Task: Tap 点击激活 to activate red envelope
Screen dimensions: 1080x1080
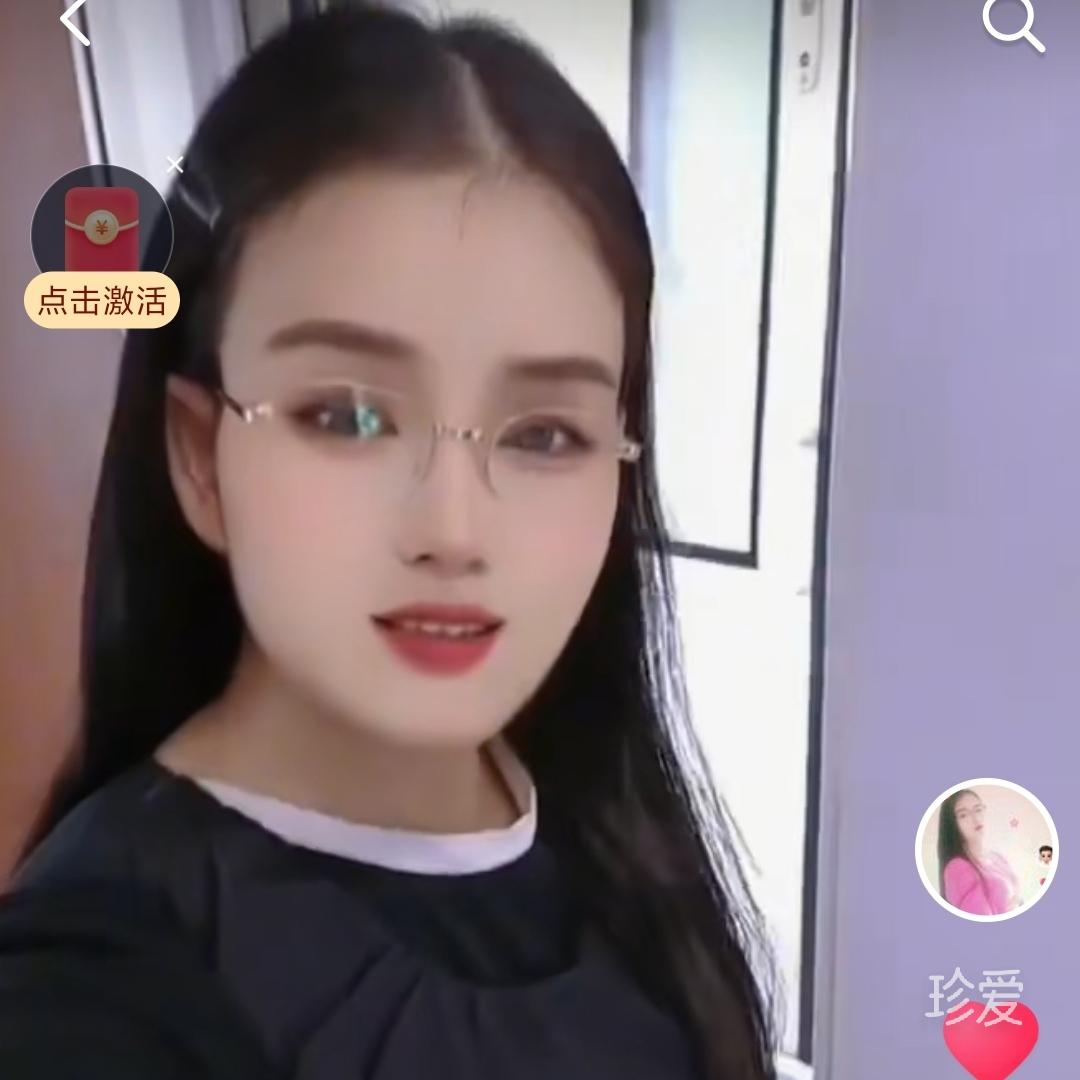Action: (102, 300)
